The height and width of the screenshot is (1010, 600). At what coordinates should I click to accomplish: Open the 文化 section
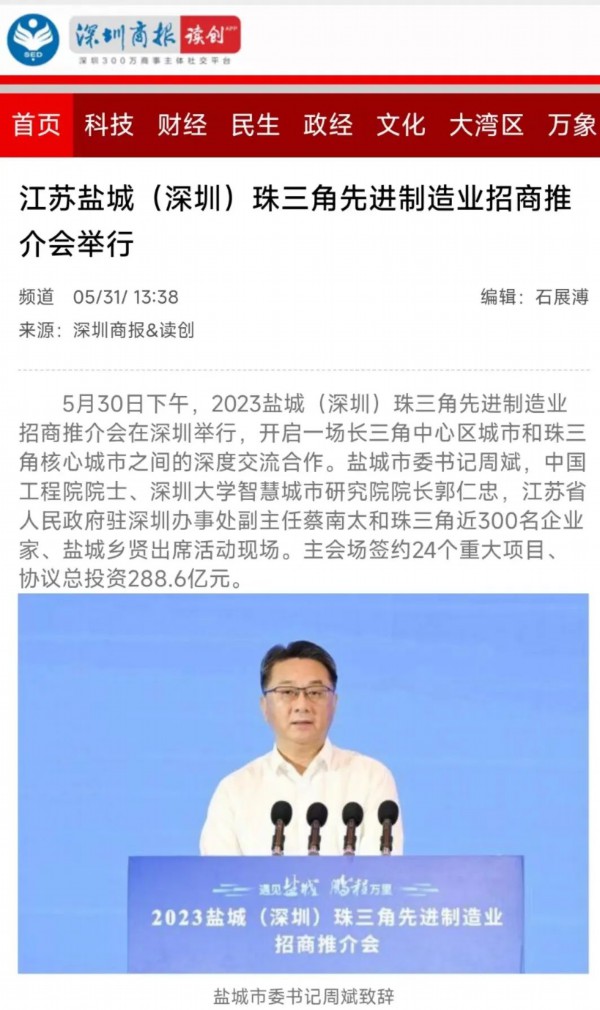point(401,125)
